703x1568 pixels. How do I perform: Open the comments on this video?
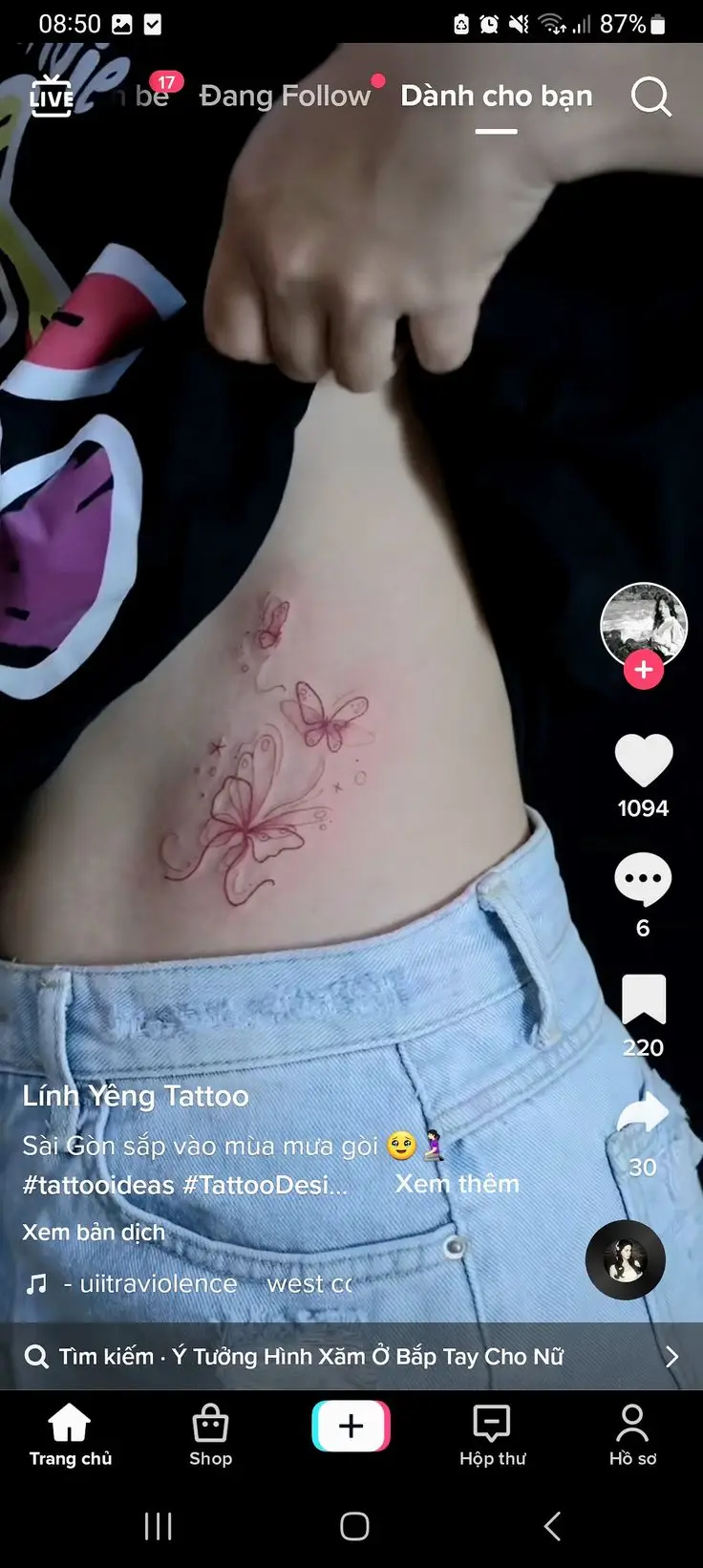point(643,879)
